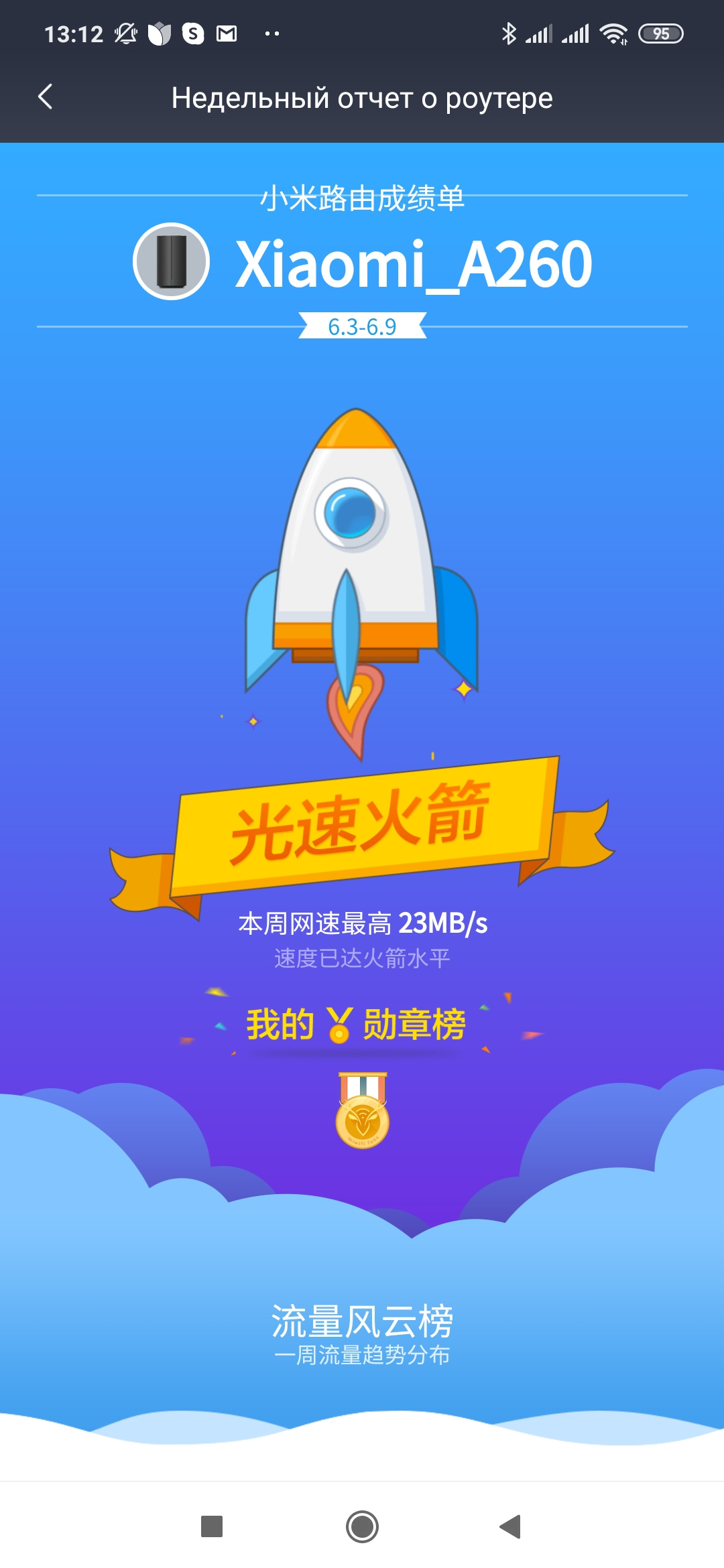The image size is (724, 1568).
Task: Go back from the weekly router report
Action: point(46,97)
